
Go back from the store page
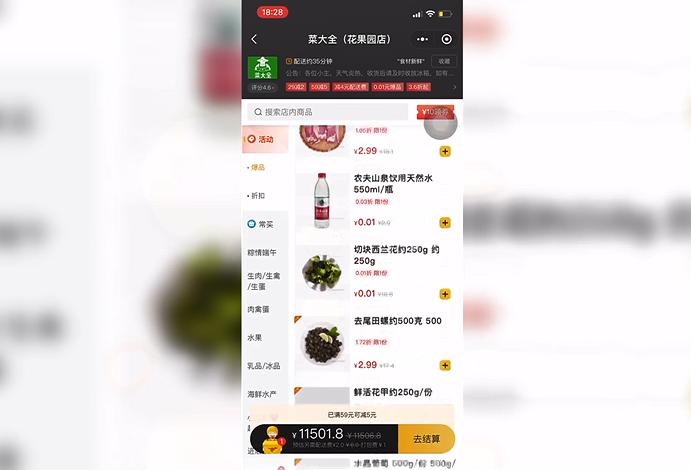tap(254, 39)
